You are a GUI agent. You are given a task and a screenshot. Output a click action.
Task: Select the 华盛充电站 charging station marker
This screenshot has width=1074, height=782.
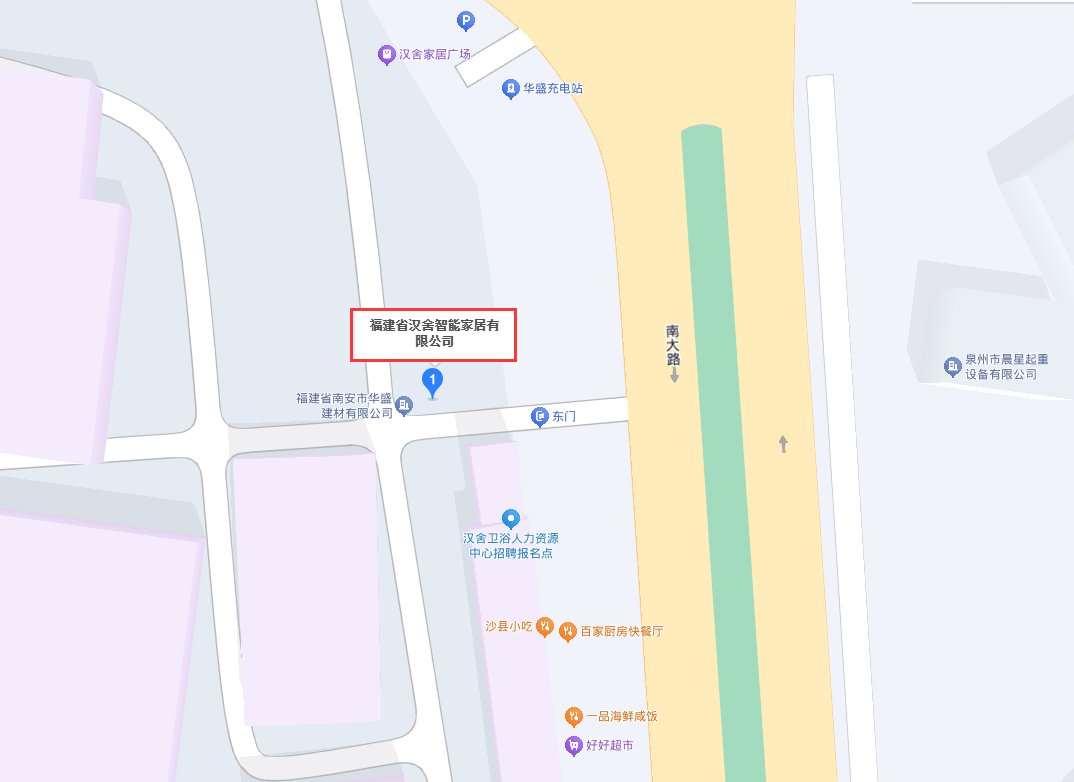click(x=511, y=89)
